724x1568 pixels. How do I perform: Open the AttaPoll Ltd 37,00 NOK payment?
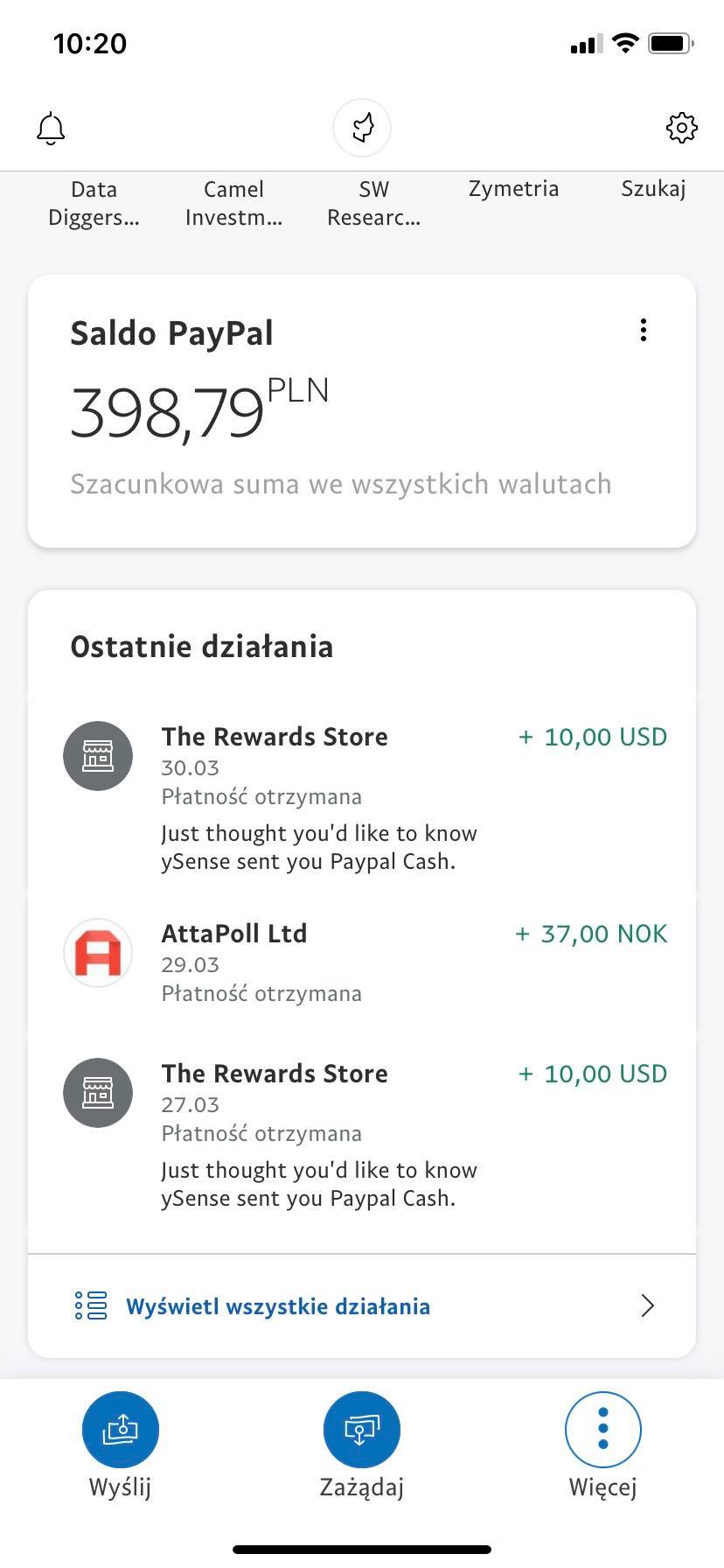tap(362, 962)
